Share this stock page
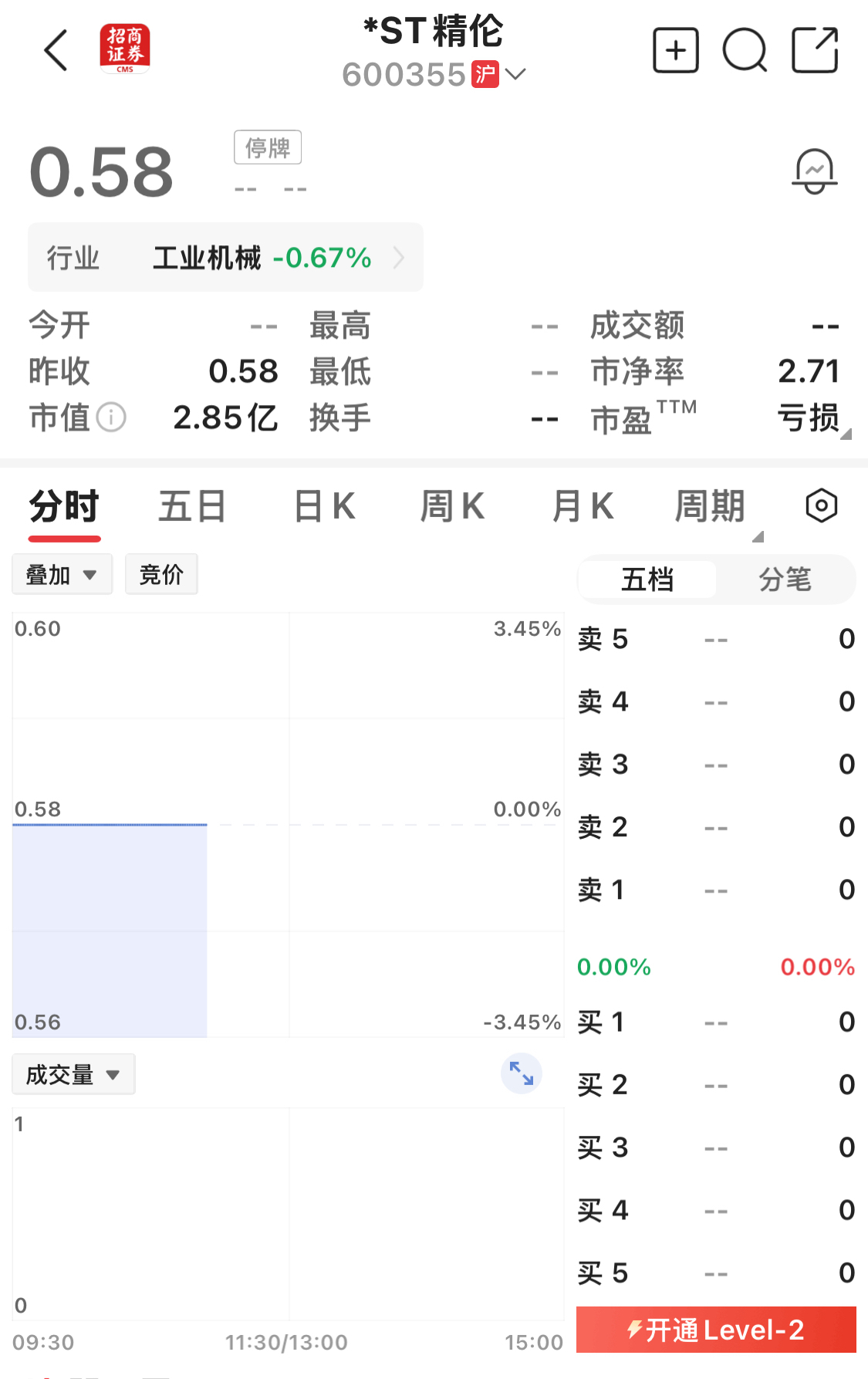This screenshot has height=1379, width=868. (815, 51)
